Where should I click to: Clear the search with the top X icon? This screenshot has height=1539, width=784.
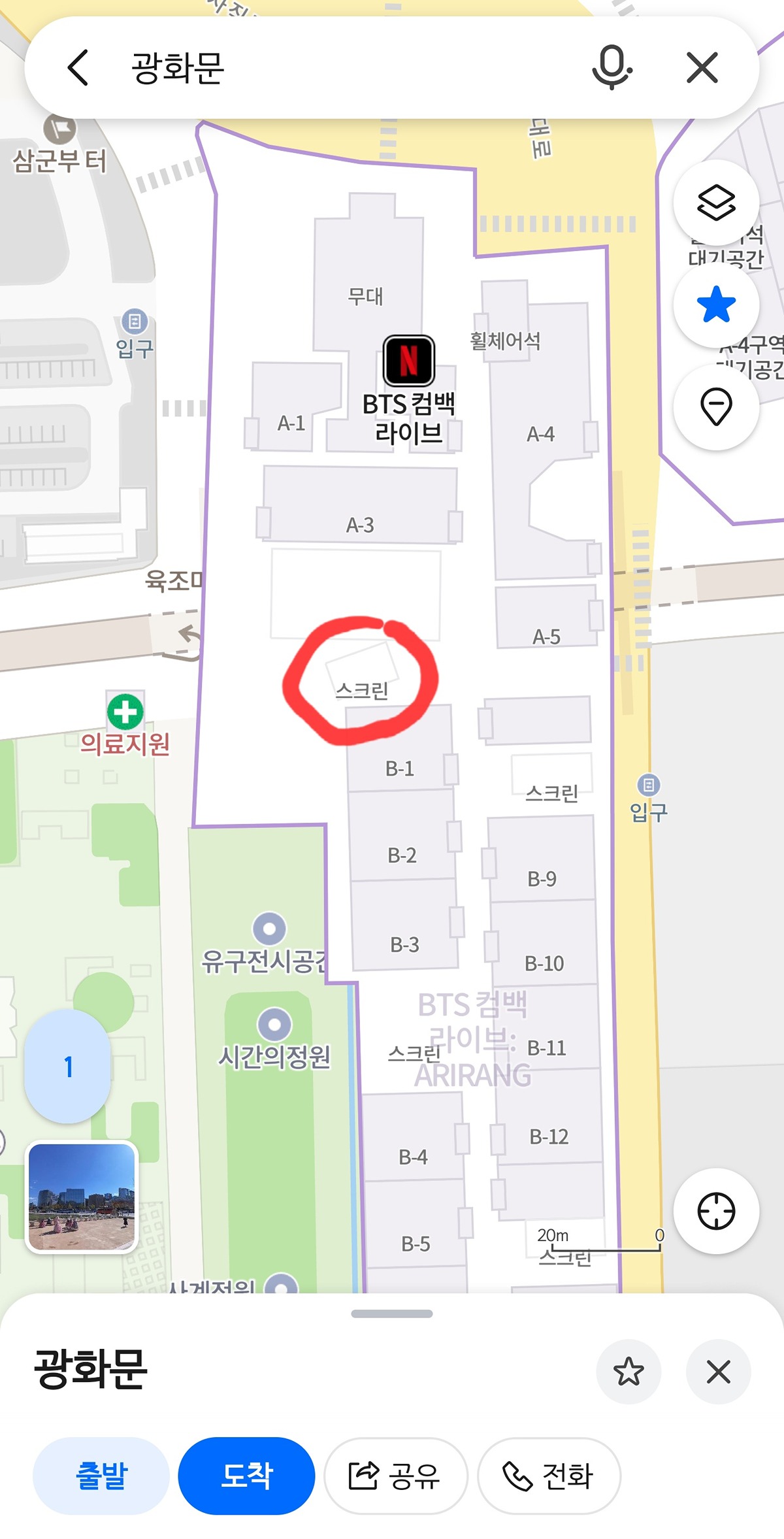[x=702, y=67]
